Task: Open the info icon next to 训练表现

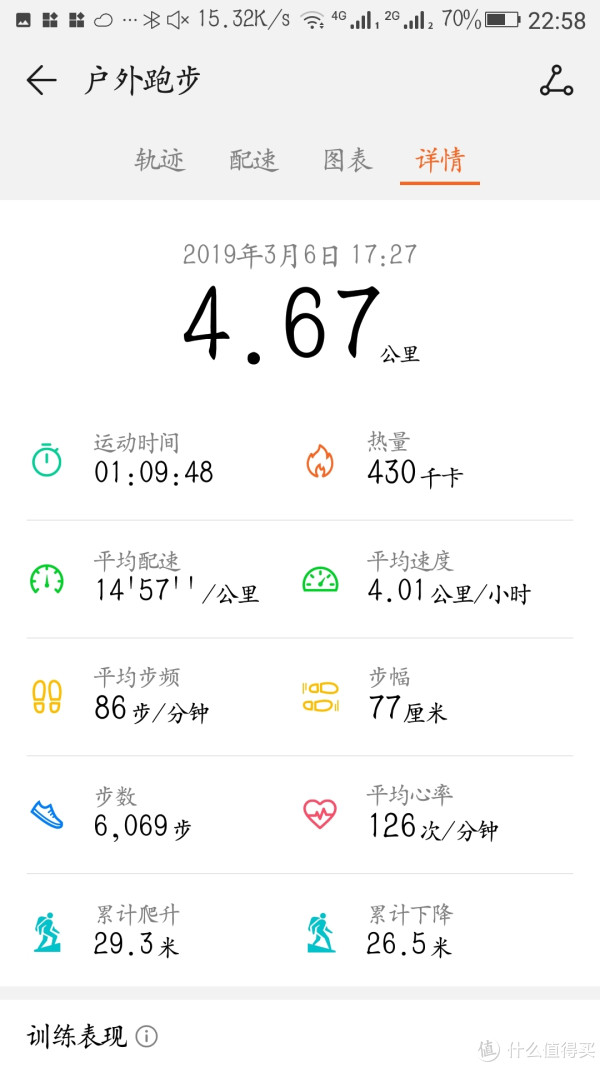Action: (x=146, y=1036)
